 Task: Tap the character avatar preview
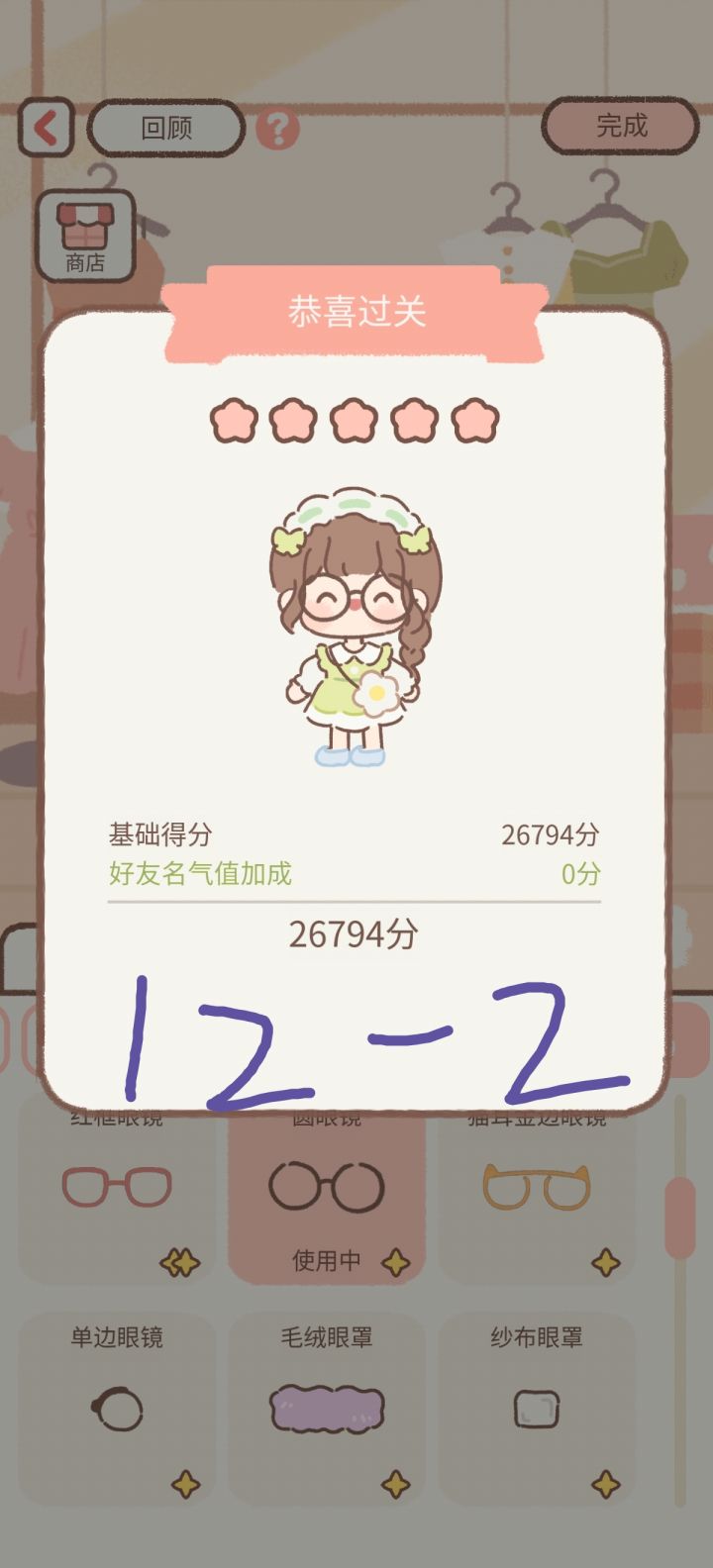click(x=354, y=624)
